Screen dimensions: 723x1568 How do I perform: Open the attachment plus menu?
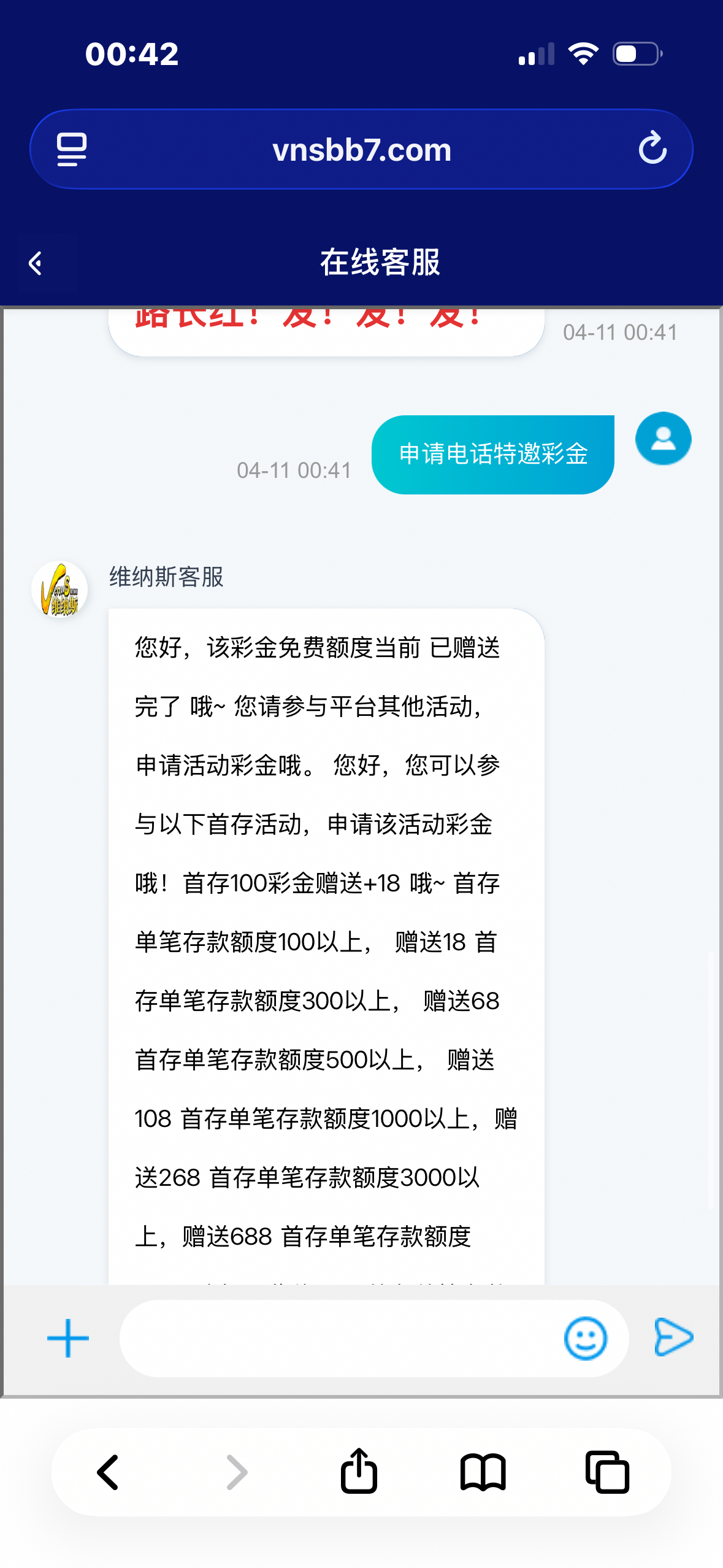68,1338
